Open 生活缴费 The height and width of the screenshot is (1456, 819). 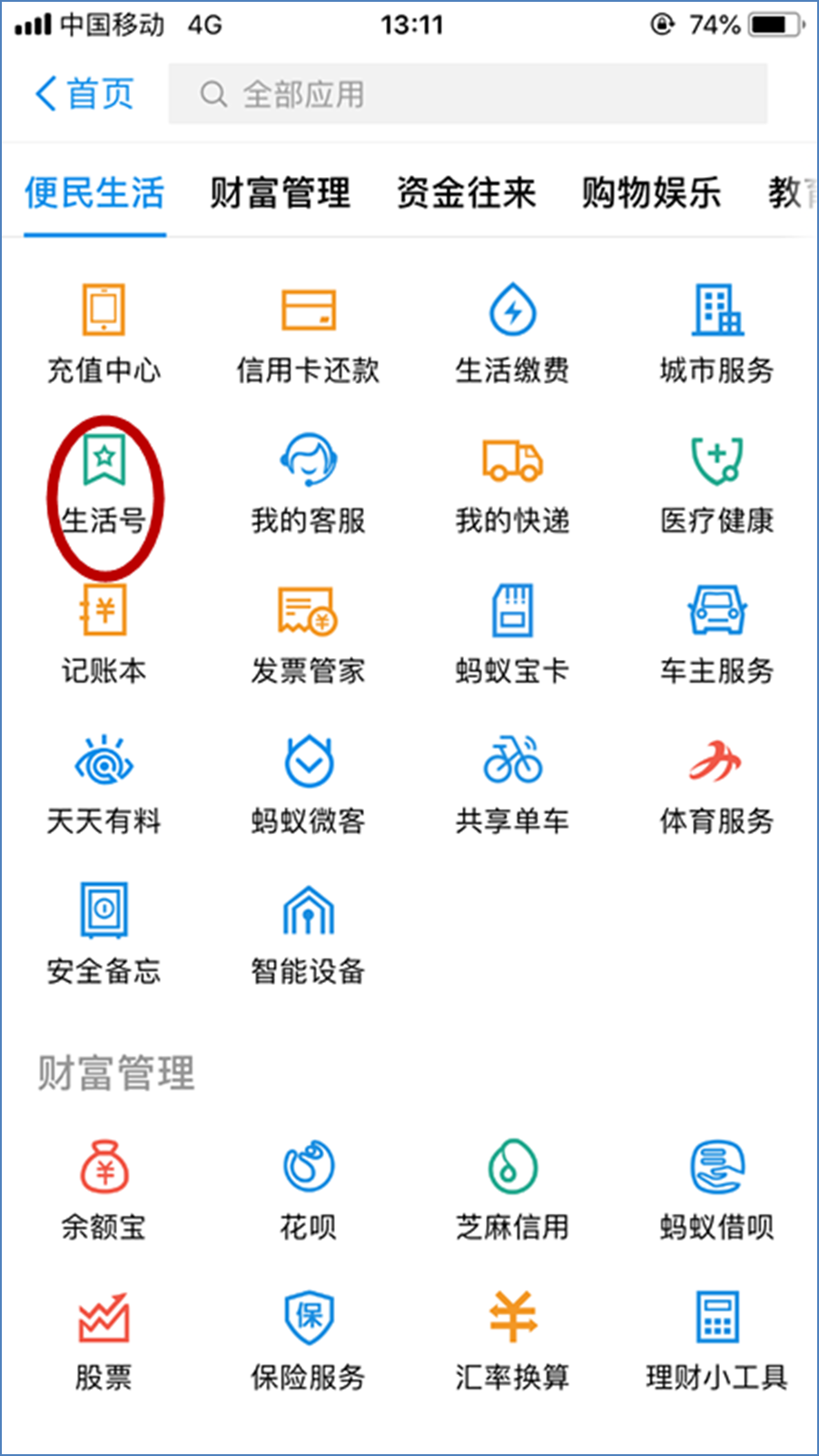pyautogui.click(x=512, y=331)
